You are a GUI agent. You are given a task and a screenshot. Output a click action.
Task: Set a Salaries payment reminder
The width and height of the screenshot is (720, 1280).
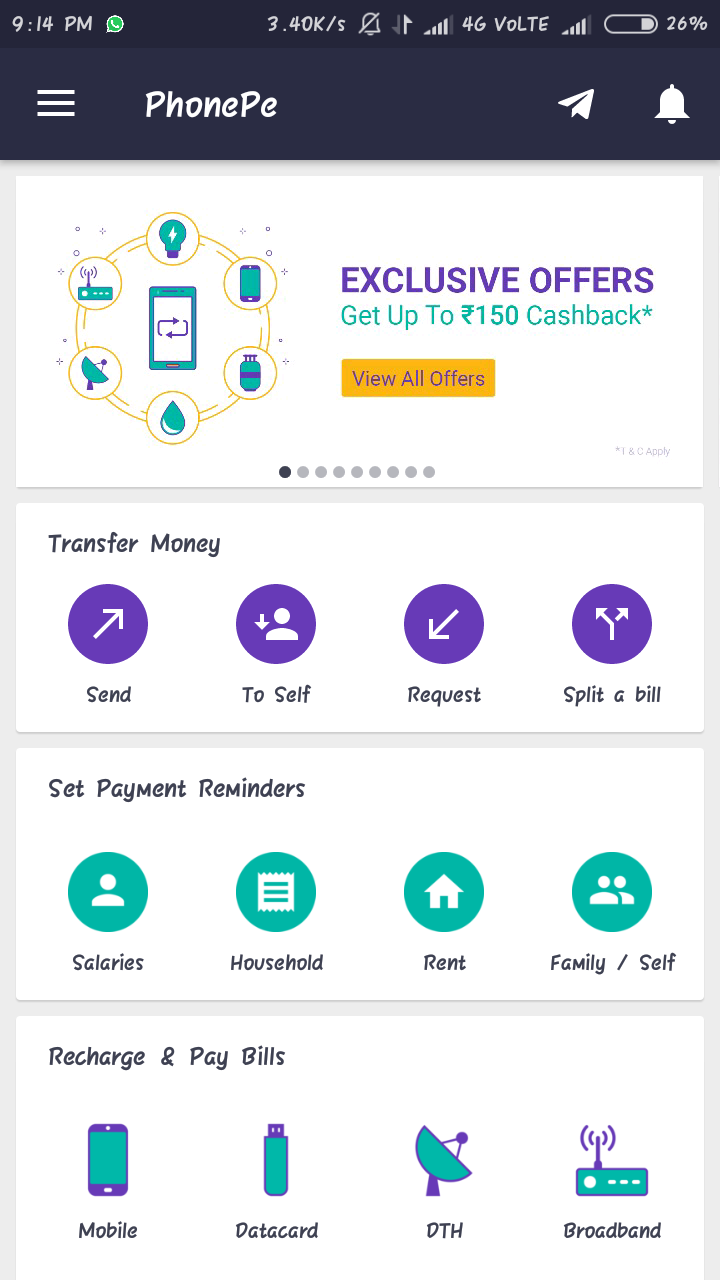108,892
